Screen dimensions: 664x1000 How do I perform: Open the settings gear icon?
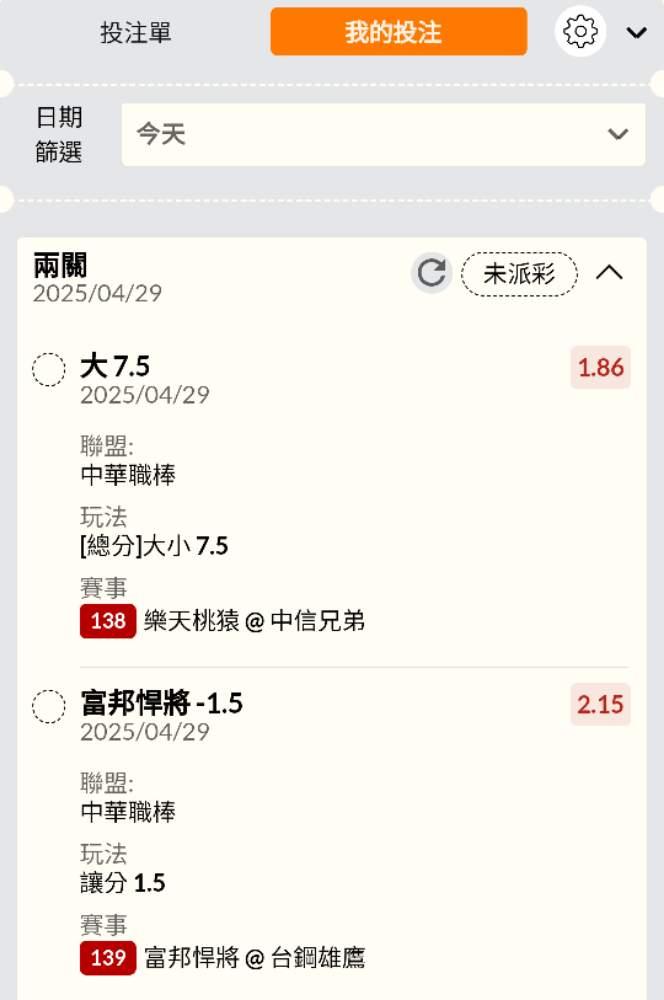[580, 32]
